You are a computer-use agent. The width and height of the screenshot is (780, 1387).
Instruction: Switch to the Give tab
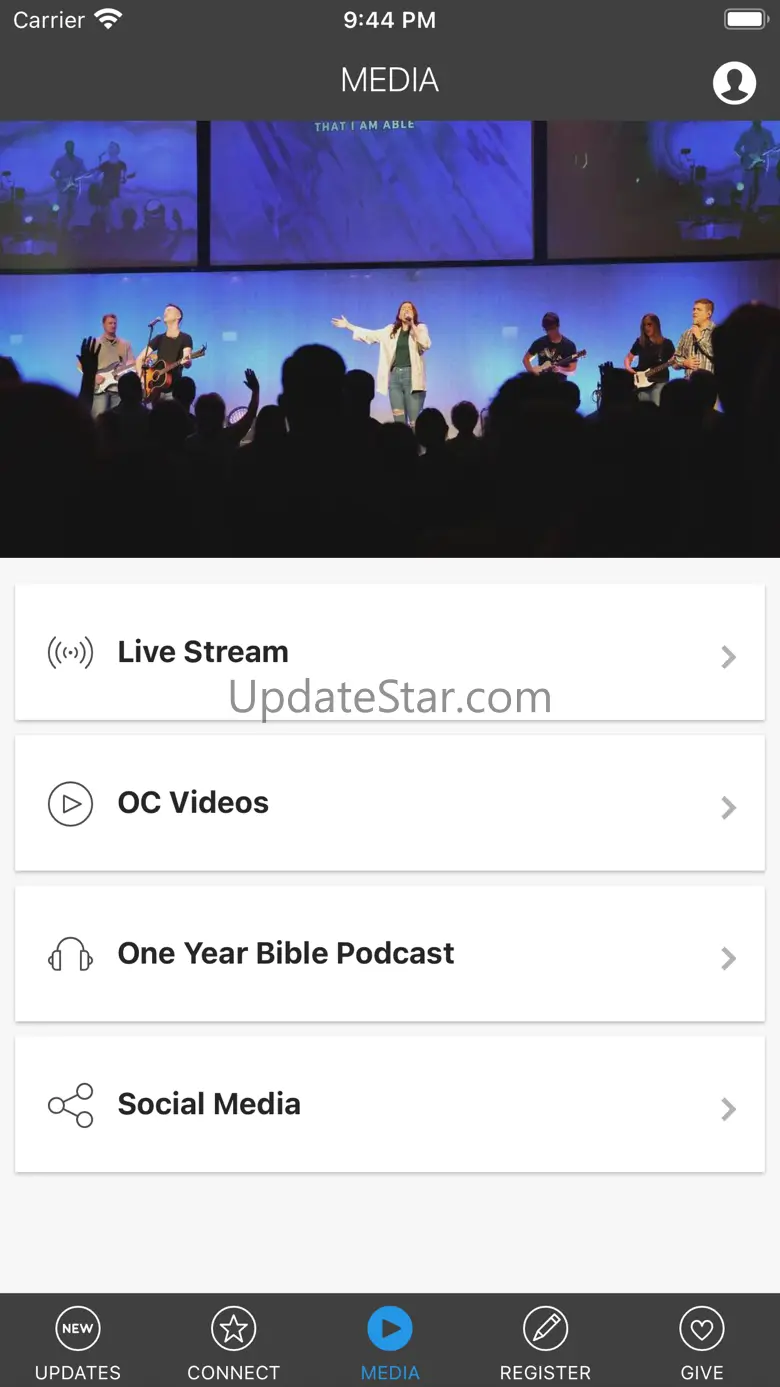click(x=702, y=1342)
